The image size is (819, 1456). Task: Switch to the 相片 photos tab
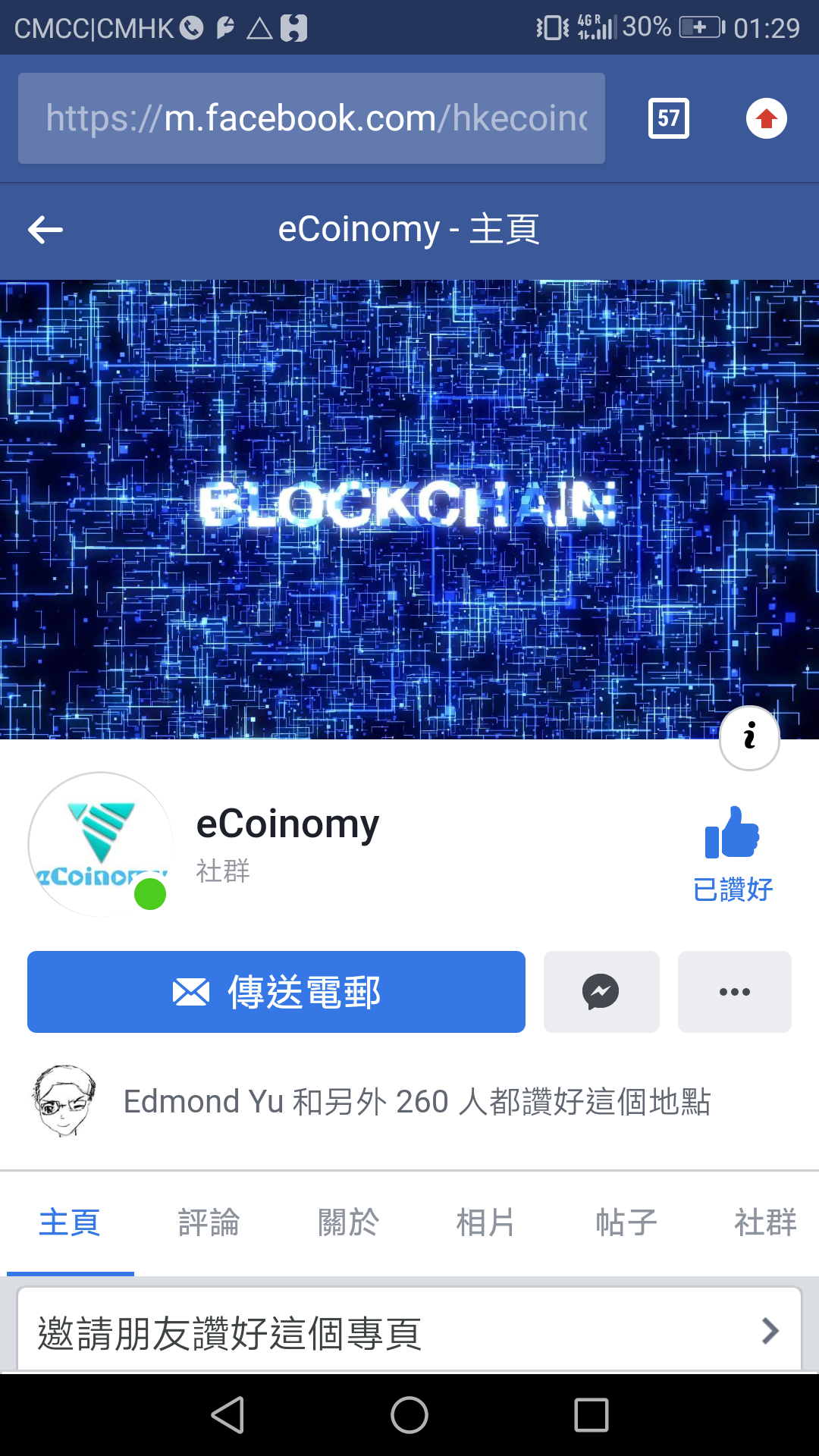click(x=486, y=1222)
